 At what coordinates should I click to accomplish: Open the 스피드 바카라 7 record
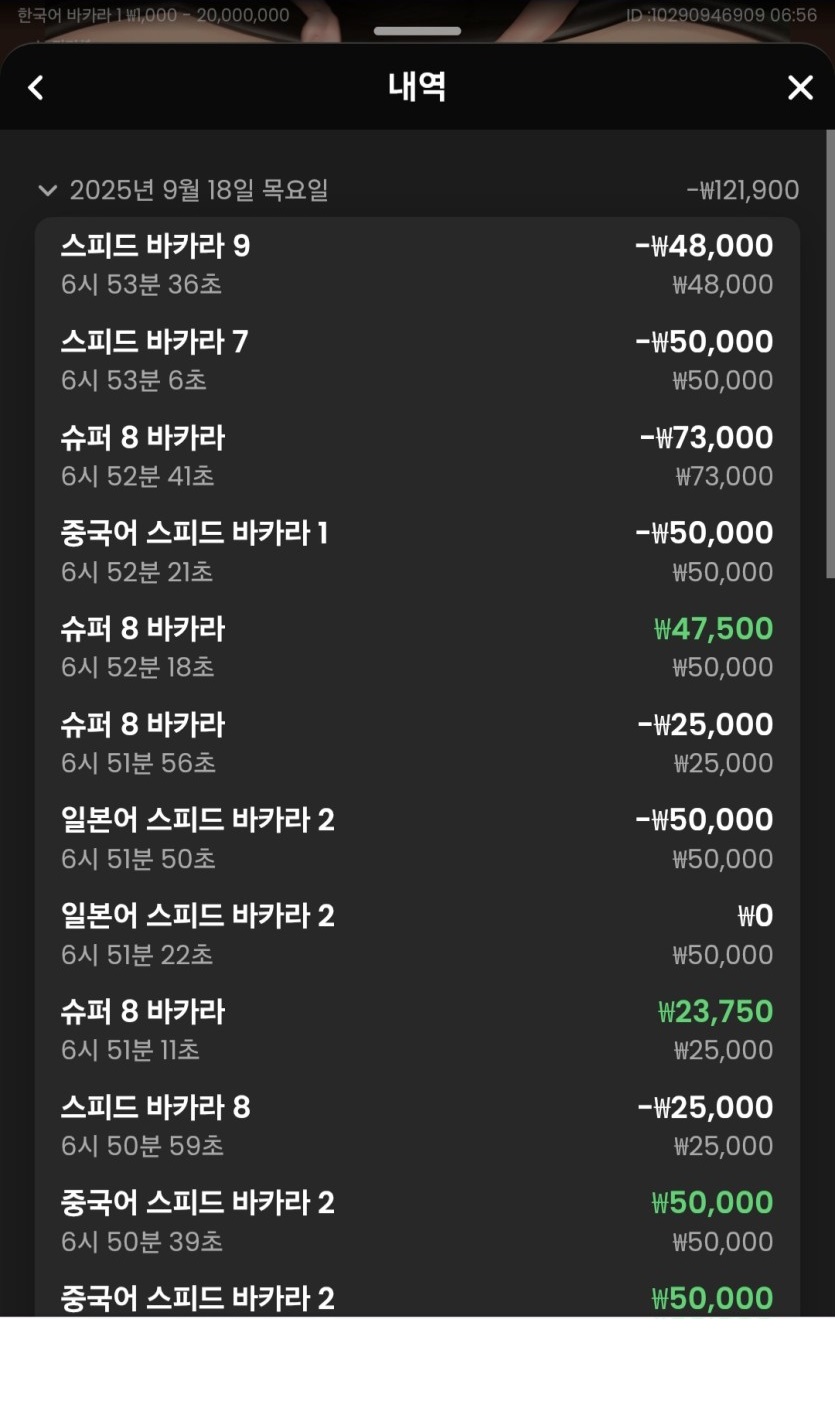[x=416, y=361]
